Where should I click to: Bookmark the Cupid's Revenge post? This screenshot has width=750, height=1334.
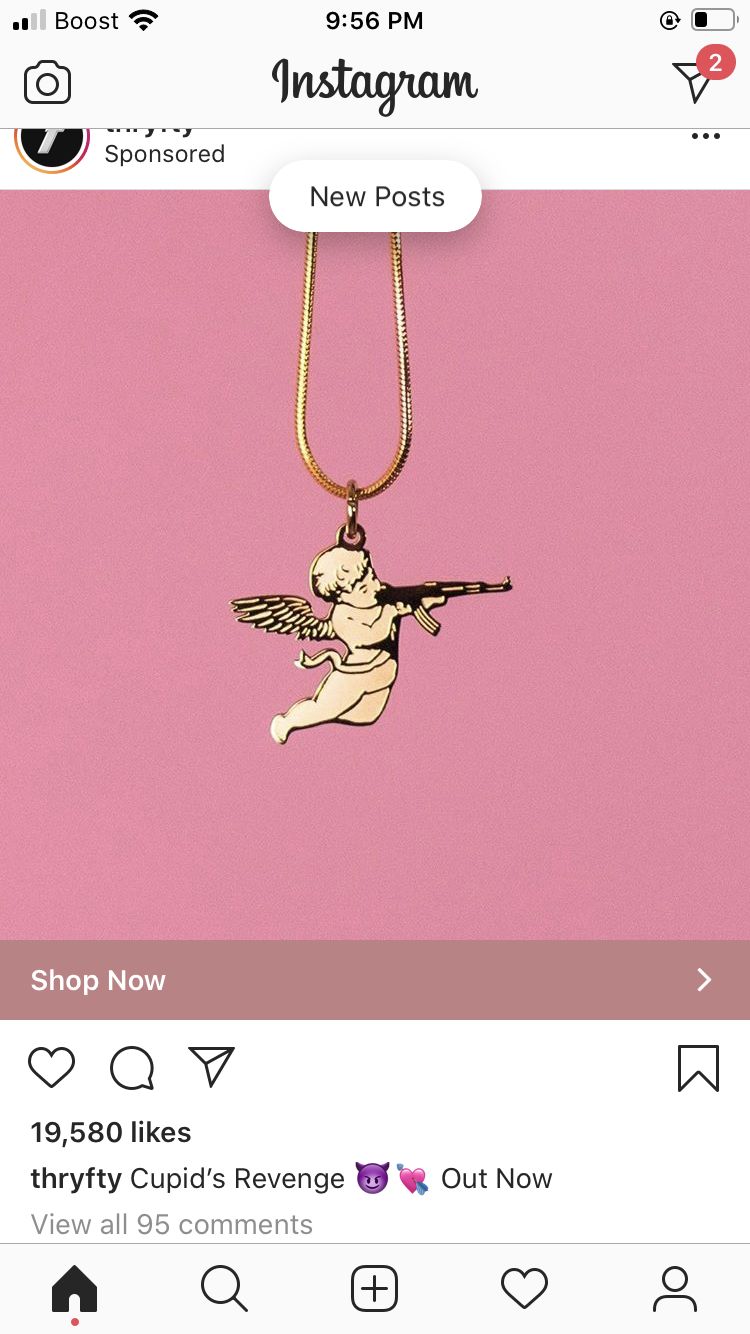[x=698, y=1068]
